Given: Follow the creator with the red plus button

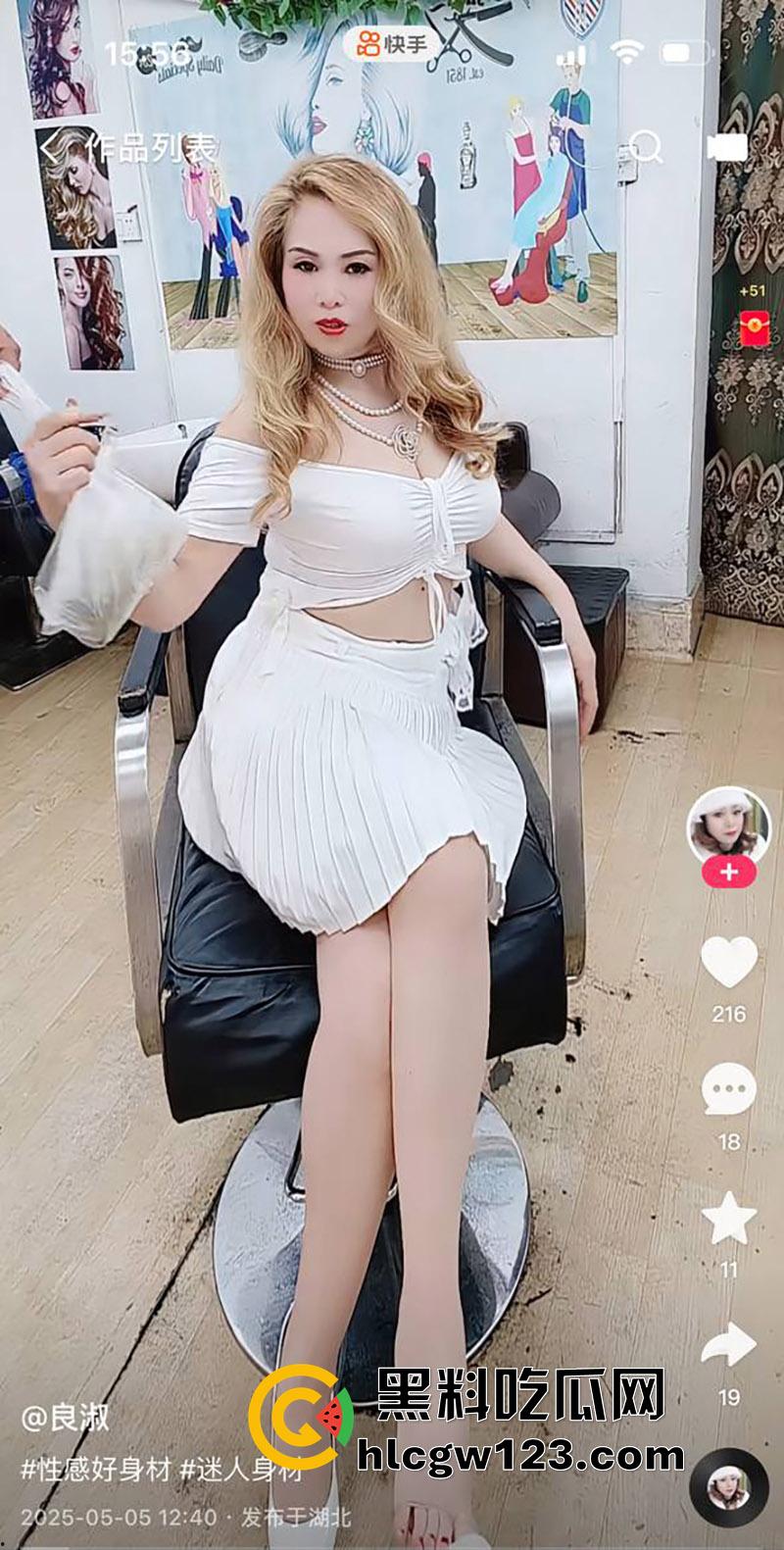Looking at the screenshot, I should 728,872.
